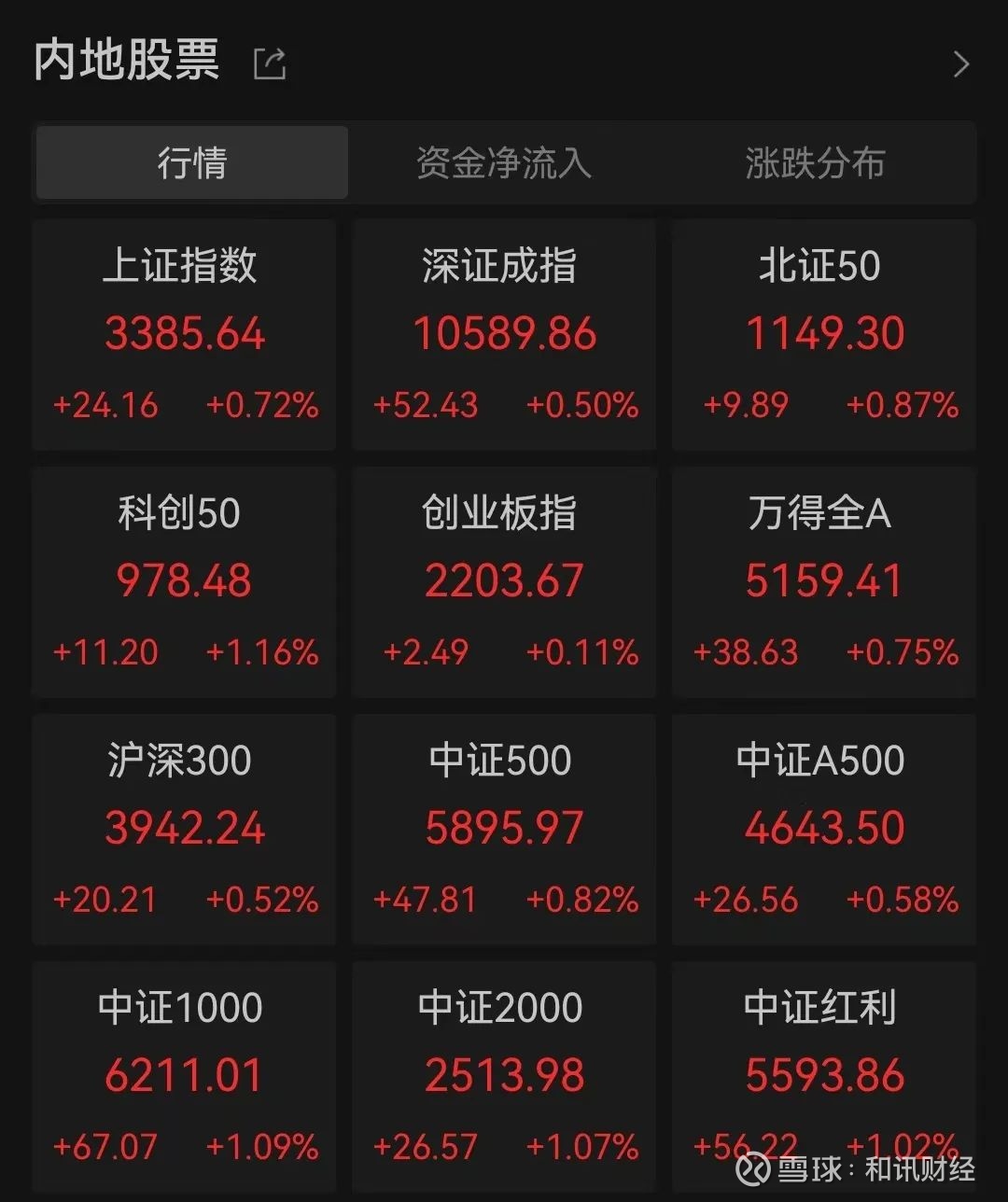Viewport: 1008px width, 1202px height.
Task: View the 北证50 index card
Action: point(824,335)
